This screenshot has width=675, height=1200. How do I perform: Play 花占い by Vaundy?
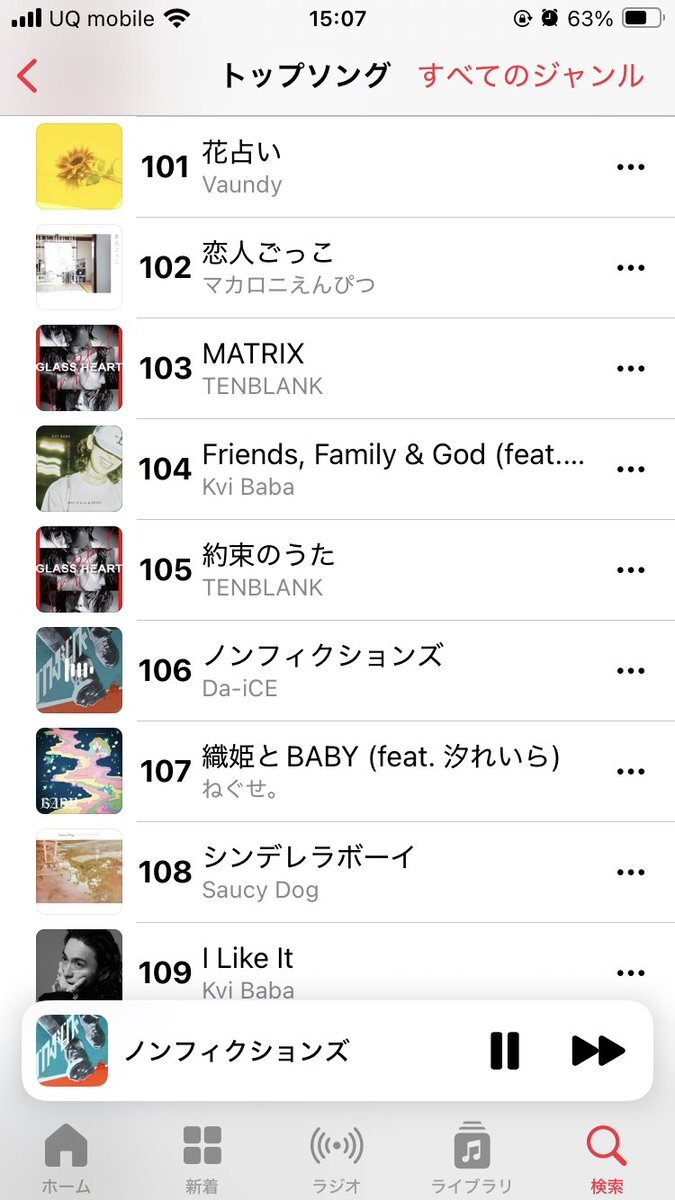(337, 167)
